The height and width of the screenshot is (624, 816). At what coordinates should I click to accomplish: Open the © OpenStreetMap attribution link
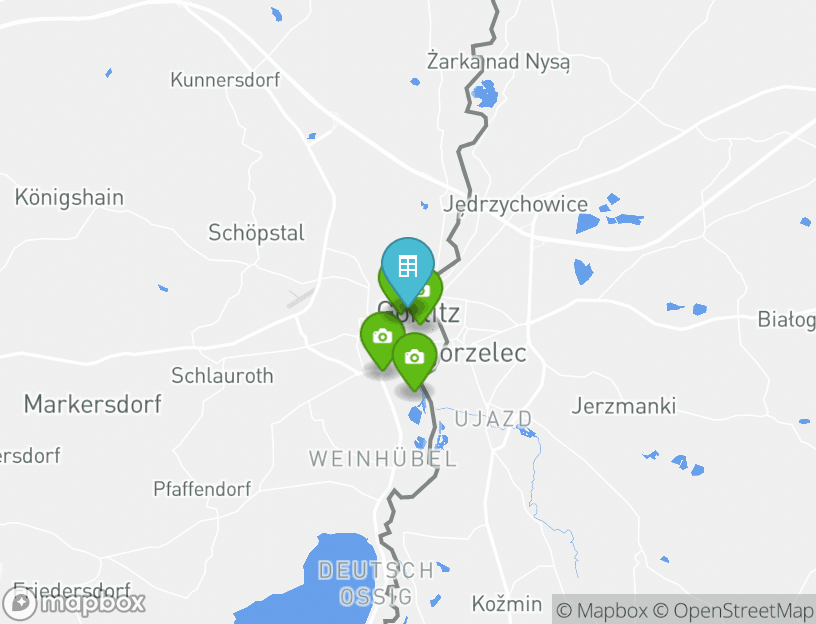pyautogui.click(x=733, y=610)
